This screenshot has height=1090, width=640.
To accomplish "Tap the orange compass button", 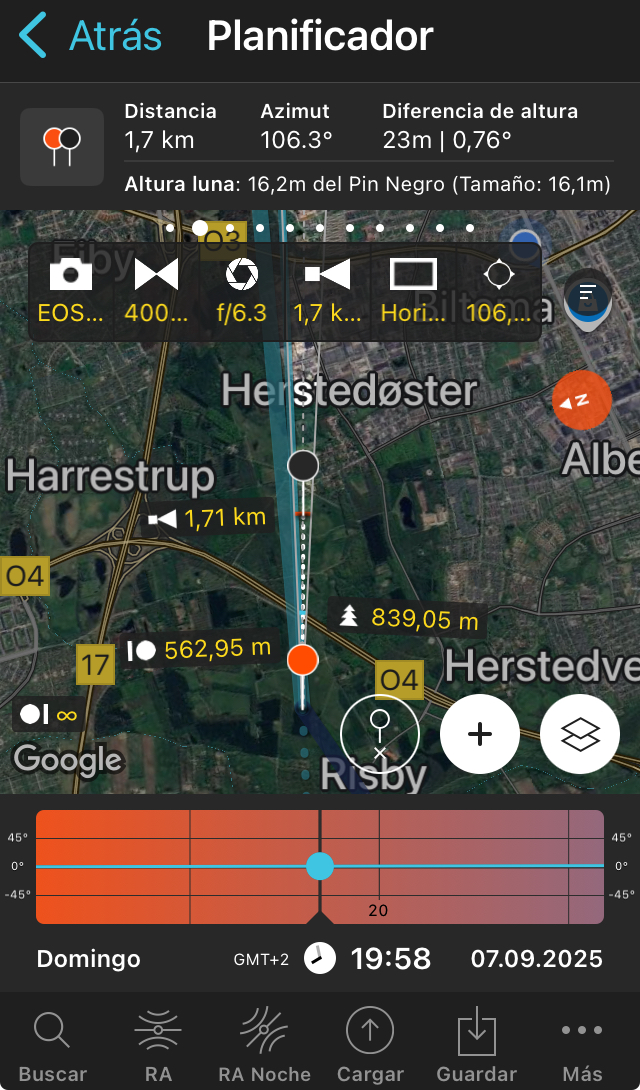I will [582, 400].
